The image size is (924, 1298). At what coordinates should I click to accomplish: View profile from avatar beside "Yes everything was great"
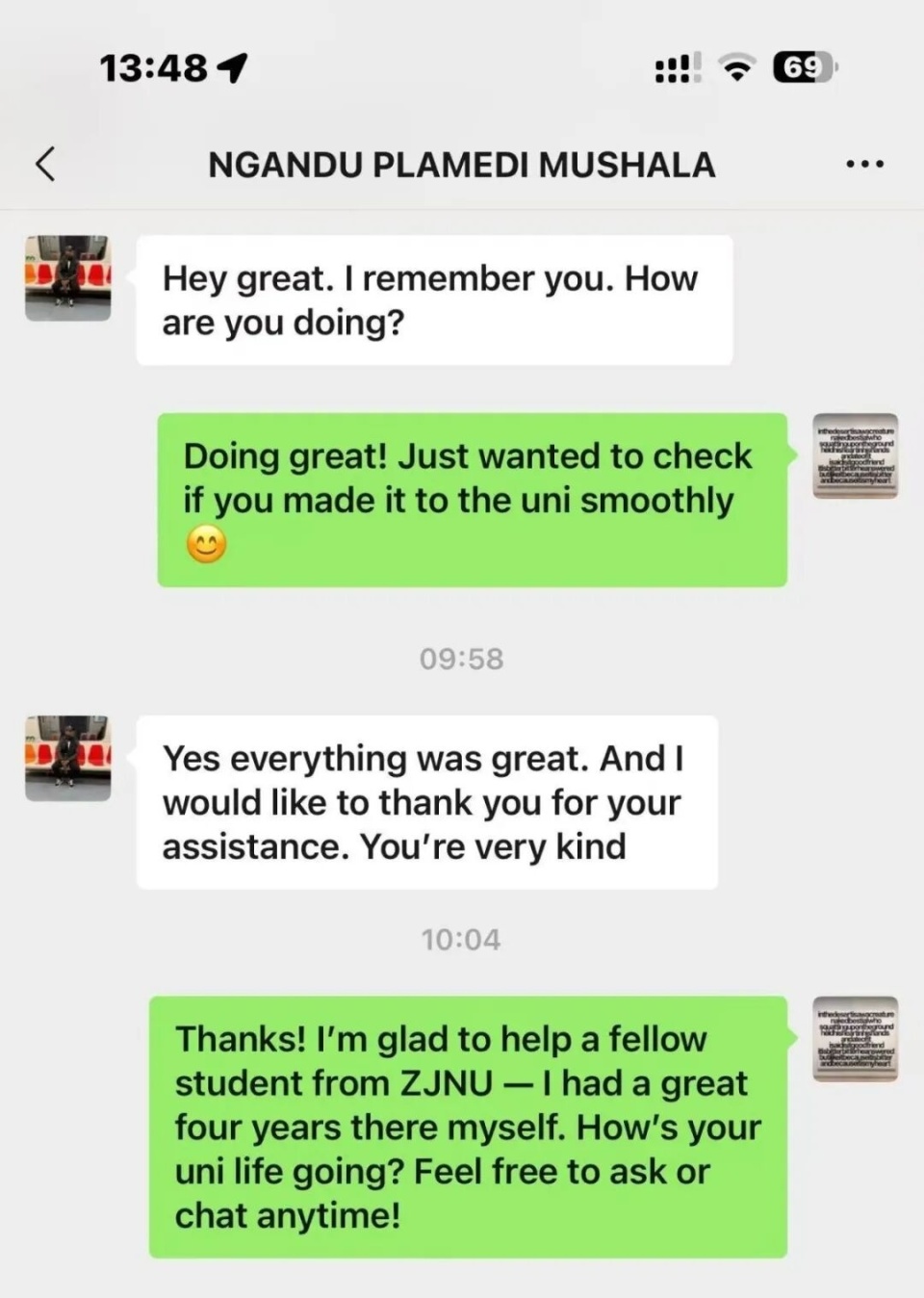[67, 758]
